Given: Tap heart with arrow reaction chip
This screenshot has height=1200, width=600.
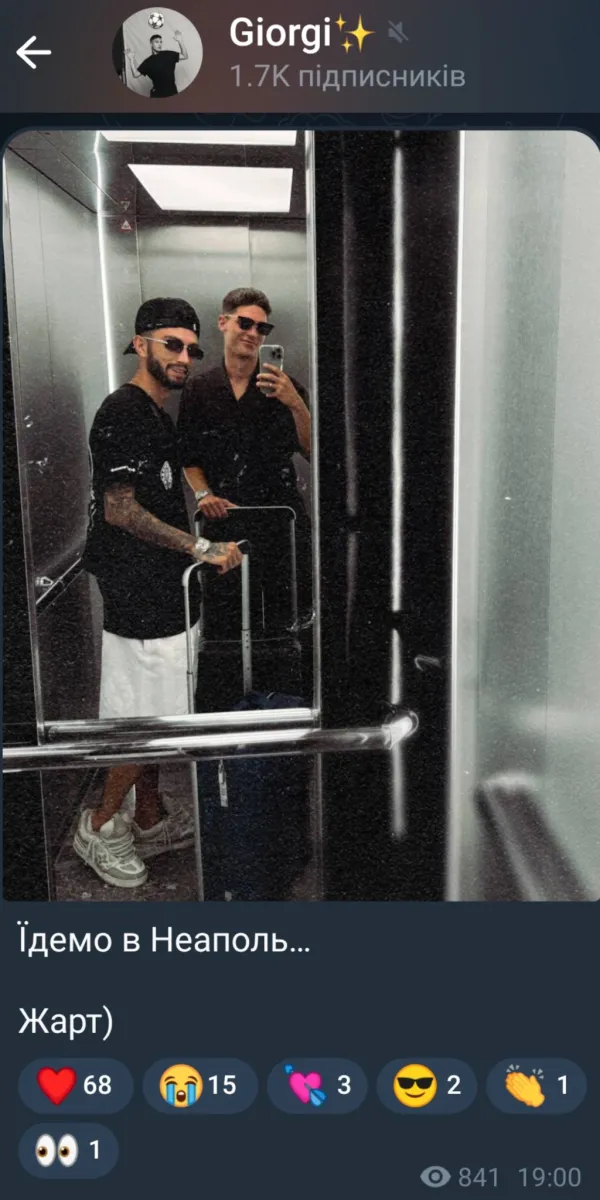Looking at the screenshot, I should 317,1085.
